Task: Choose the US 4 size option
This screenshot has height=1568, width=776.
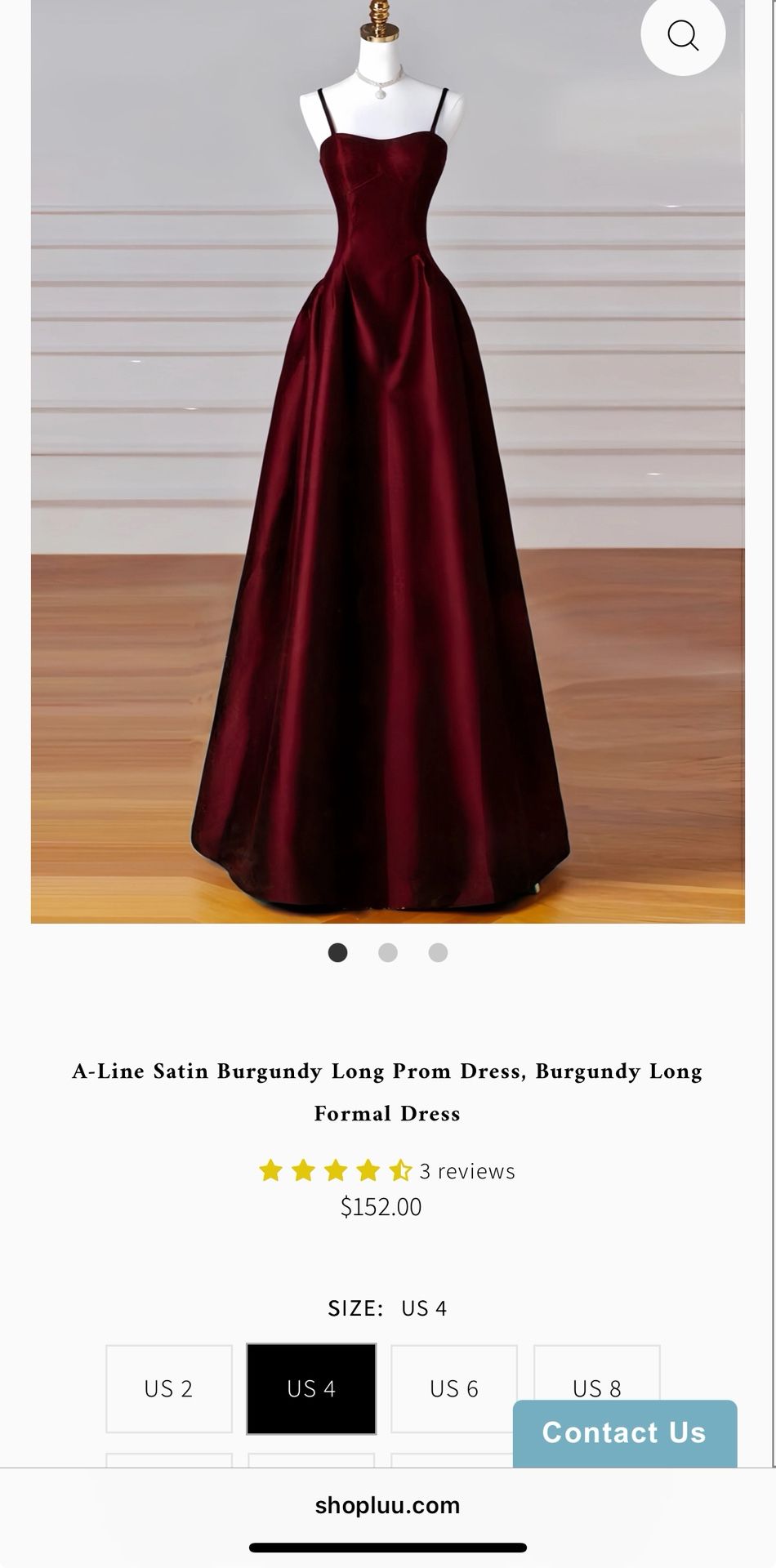Action: pyautogui.click(x=311, y=1388)
